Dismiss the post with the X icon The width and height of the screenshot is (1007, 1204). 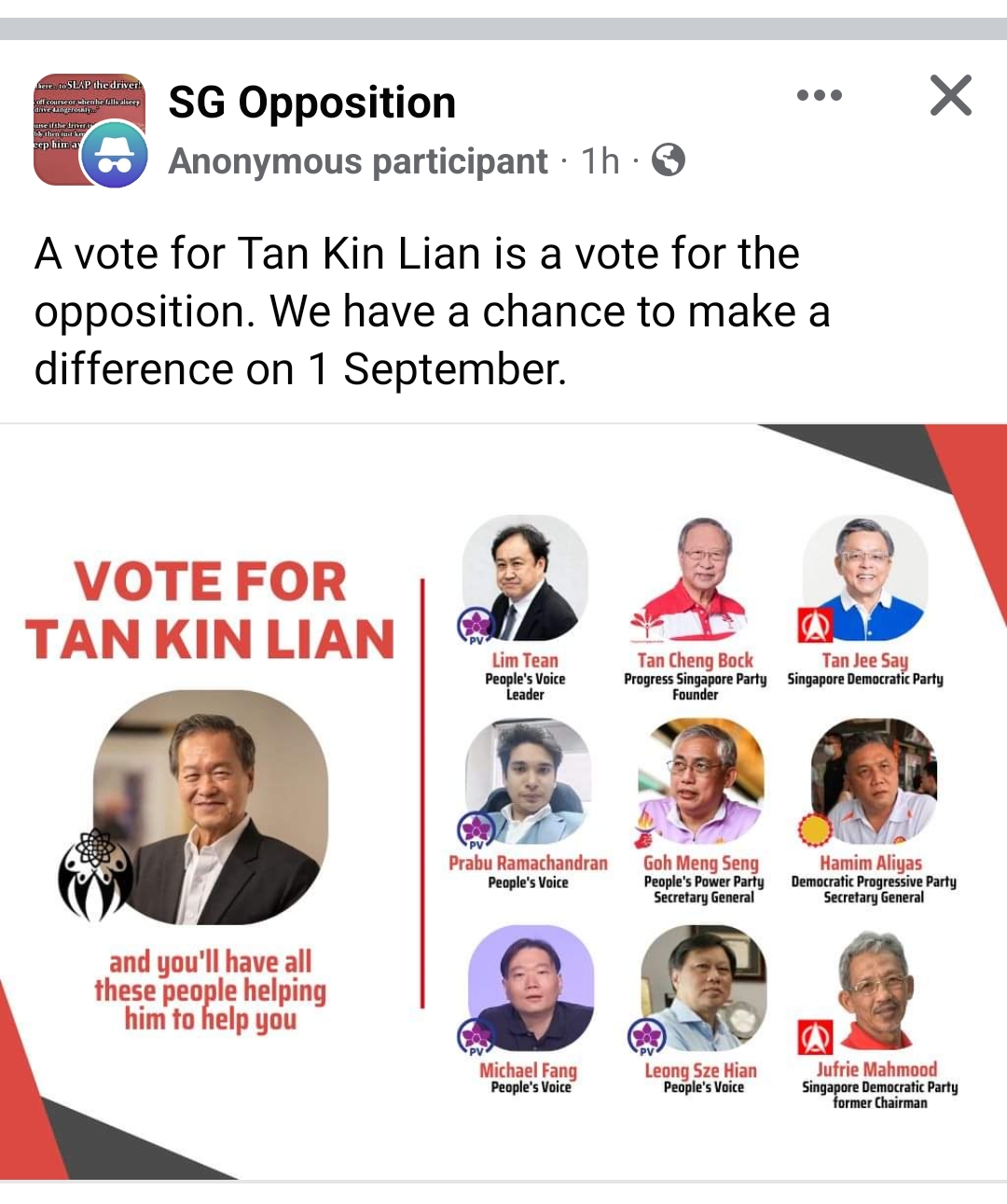pos(950,95)
